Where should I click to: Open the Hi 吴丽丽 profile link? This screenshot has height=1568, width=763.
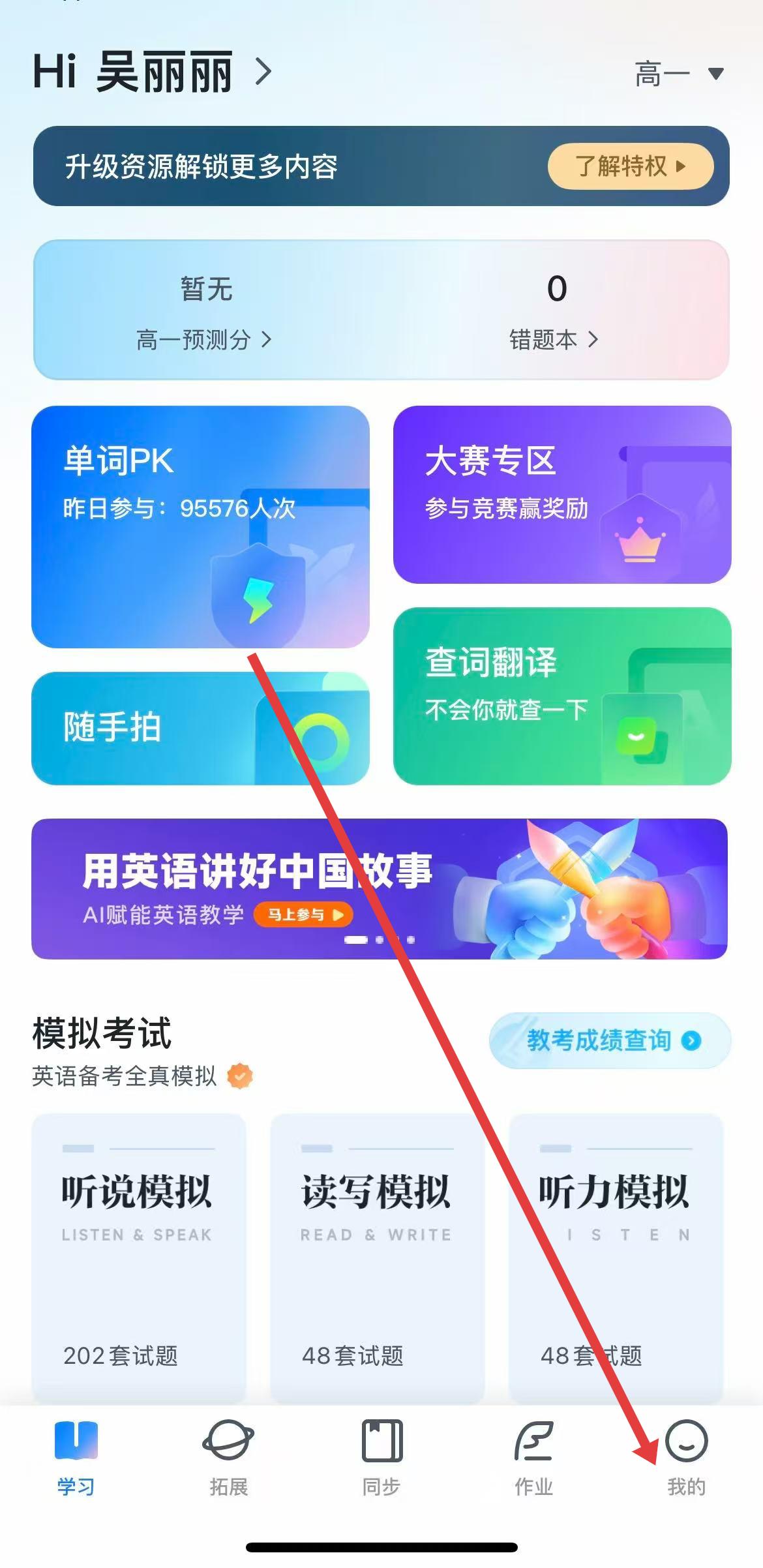(x=151, y=72)
